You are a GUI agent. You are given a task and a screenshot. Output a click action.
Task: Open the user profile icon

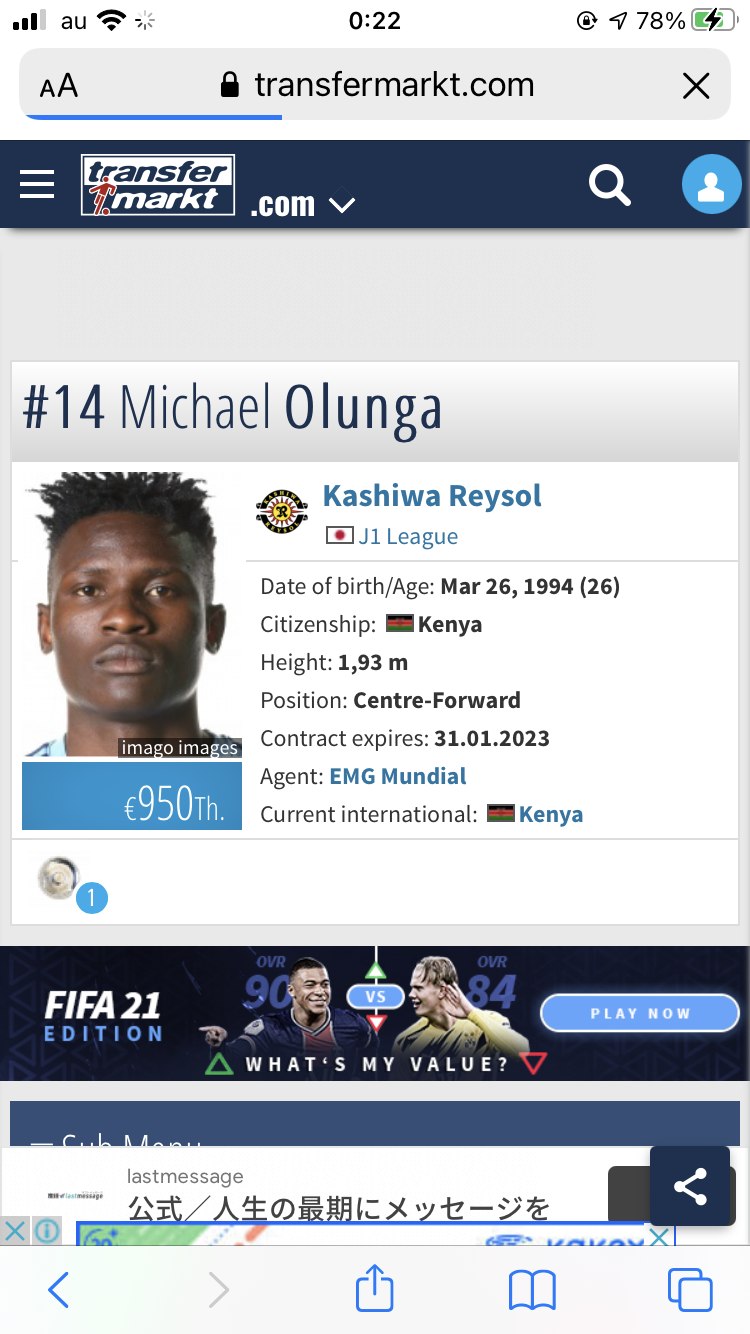click(x=711, y=185)
